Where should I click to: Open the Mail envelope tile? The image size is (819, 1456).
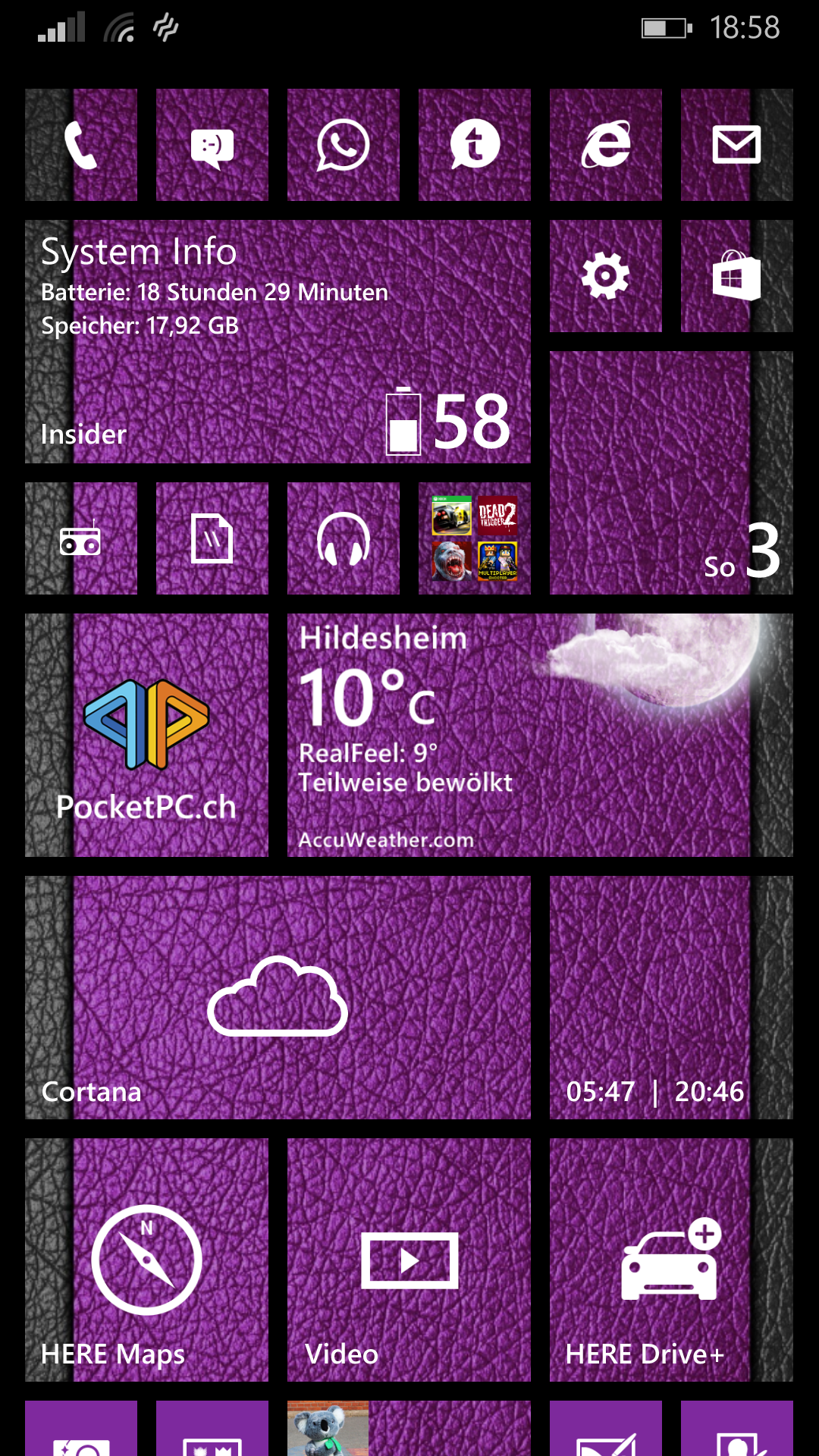point(736,145)
